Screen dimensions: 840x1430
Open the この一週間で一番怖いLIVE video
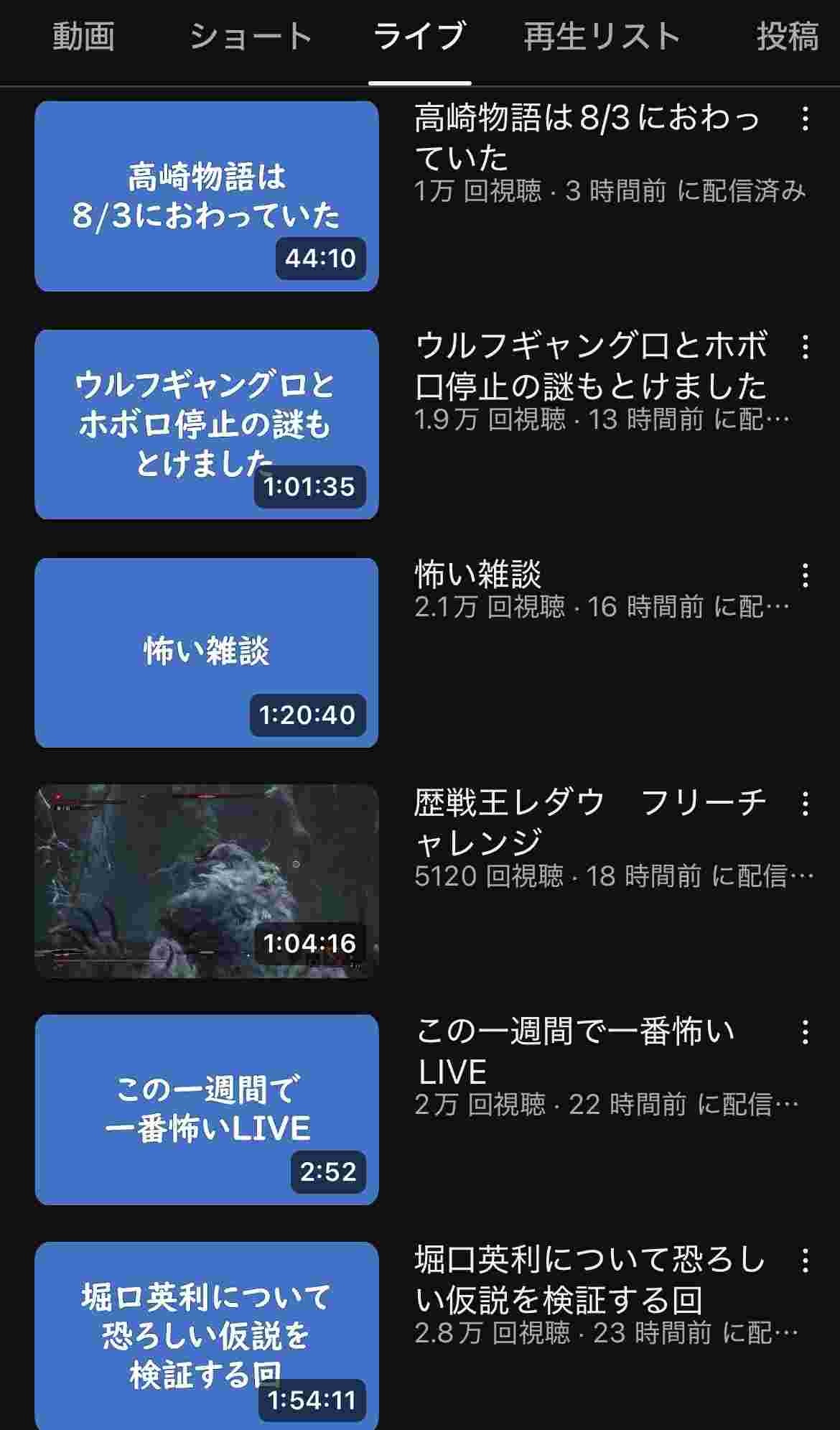[207, 1110]
